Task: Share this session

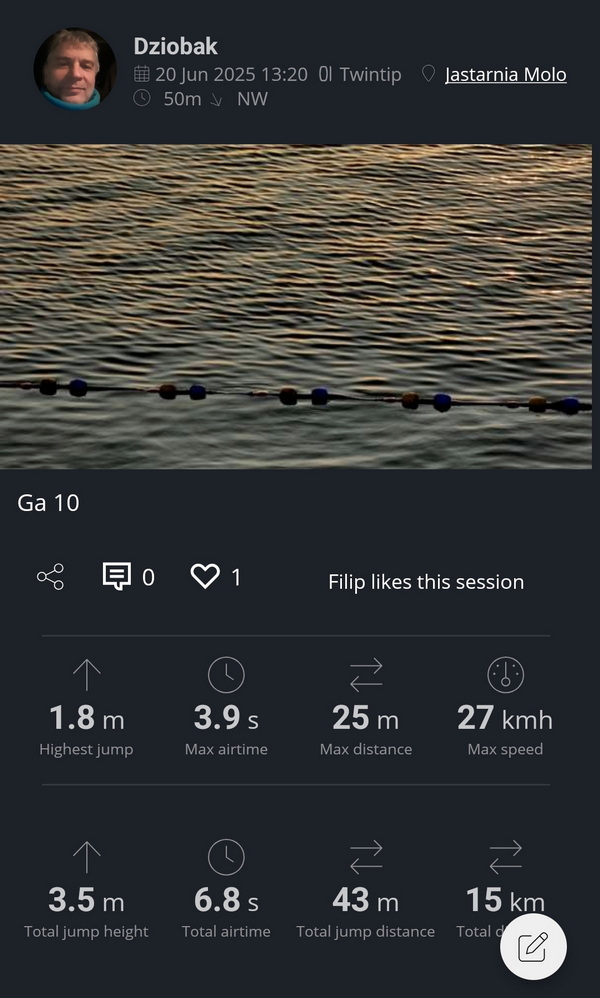Action: coord(50,577)
